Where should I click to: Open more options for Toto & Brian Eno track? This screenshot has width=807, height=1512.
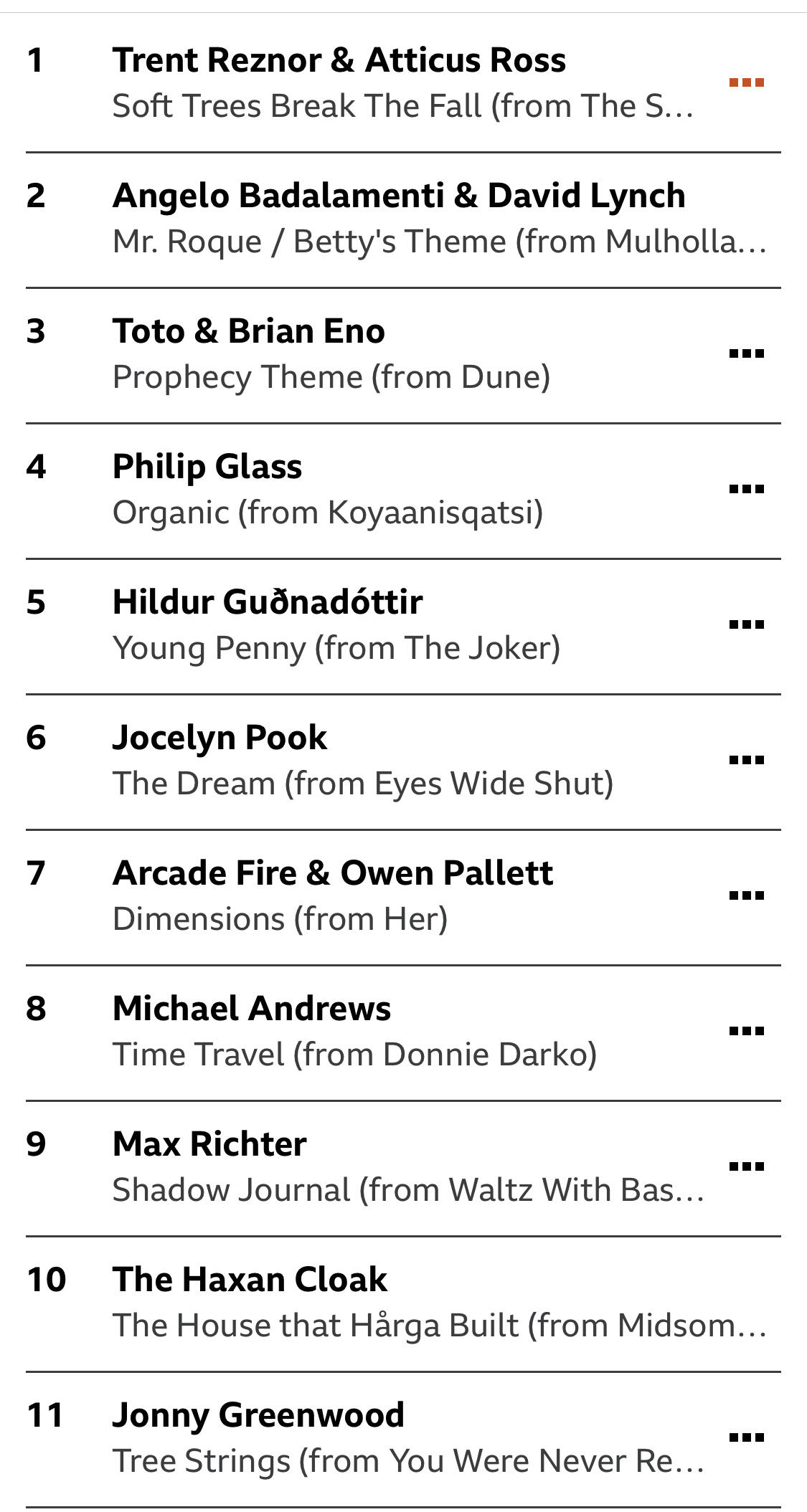747,353
